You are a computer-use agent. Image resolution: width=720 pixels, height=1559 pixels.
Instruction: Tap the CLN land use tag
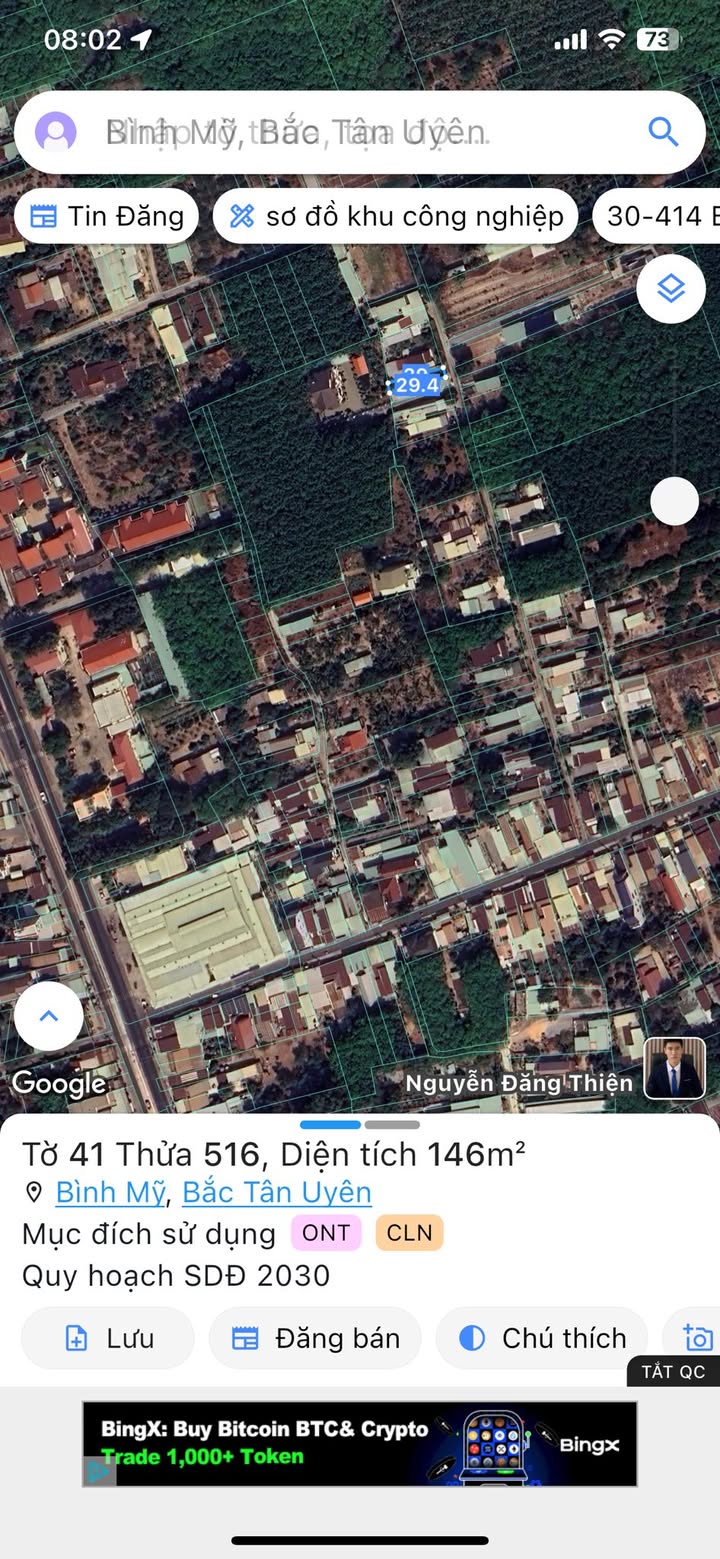(x=409, y=1233)
